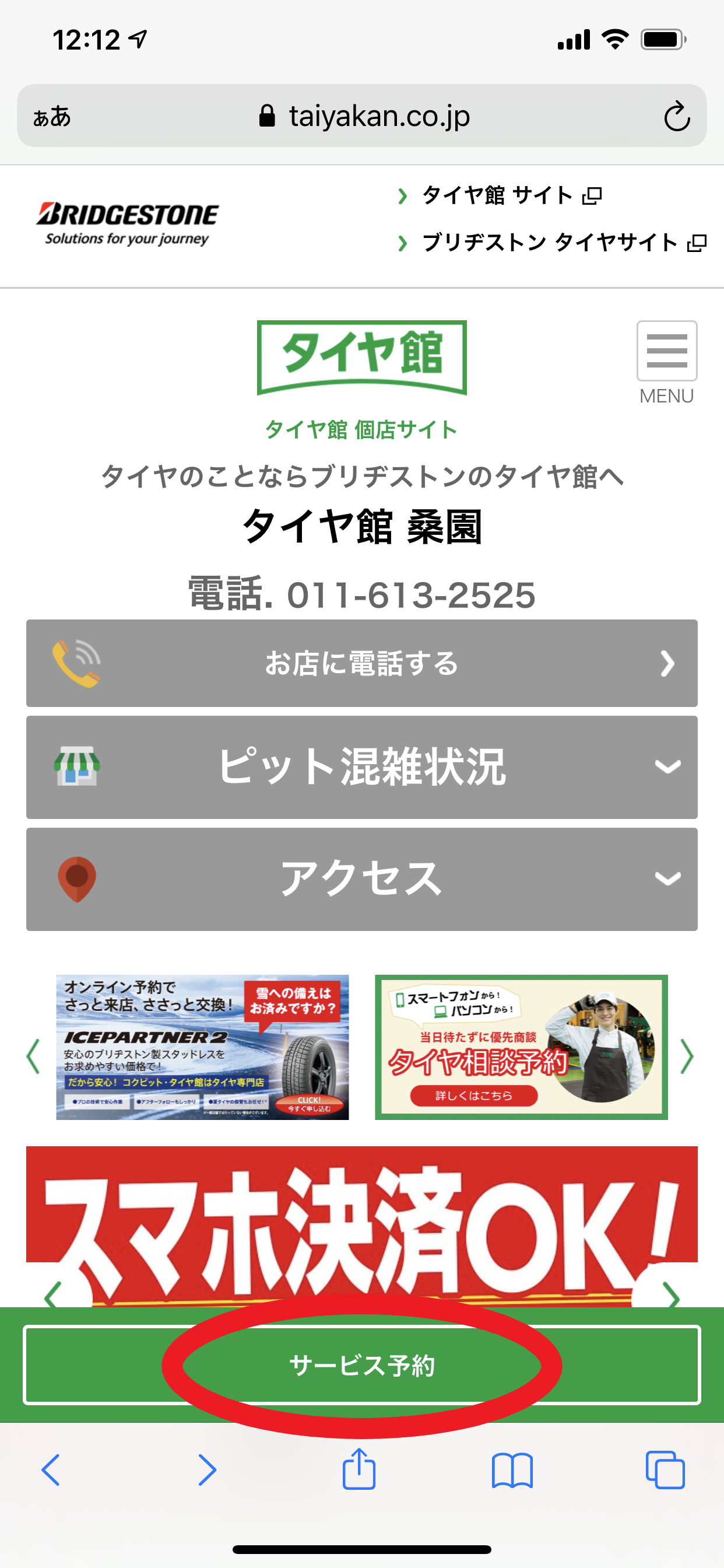Viewport: 724px width, 1568px height.
Task: Expand the ピット混雑状況 section
Action: pos(361,767)
